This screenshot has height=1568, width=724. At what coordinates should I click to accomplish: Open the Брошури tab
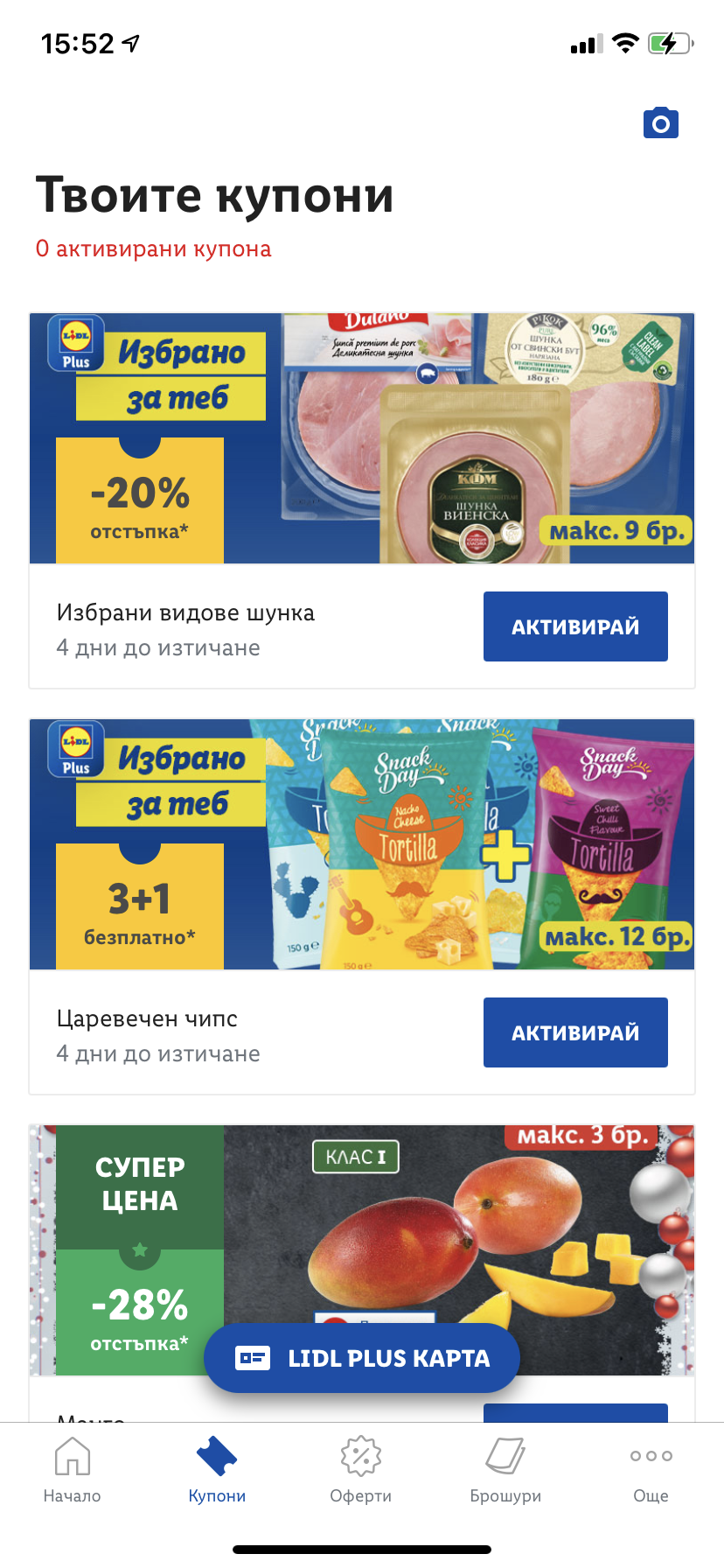coord(505,1470)
